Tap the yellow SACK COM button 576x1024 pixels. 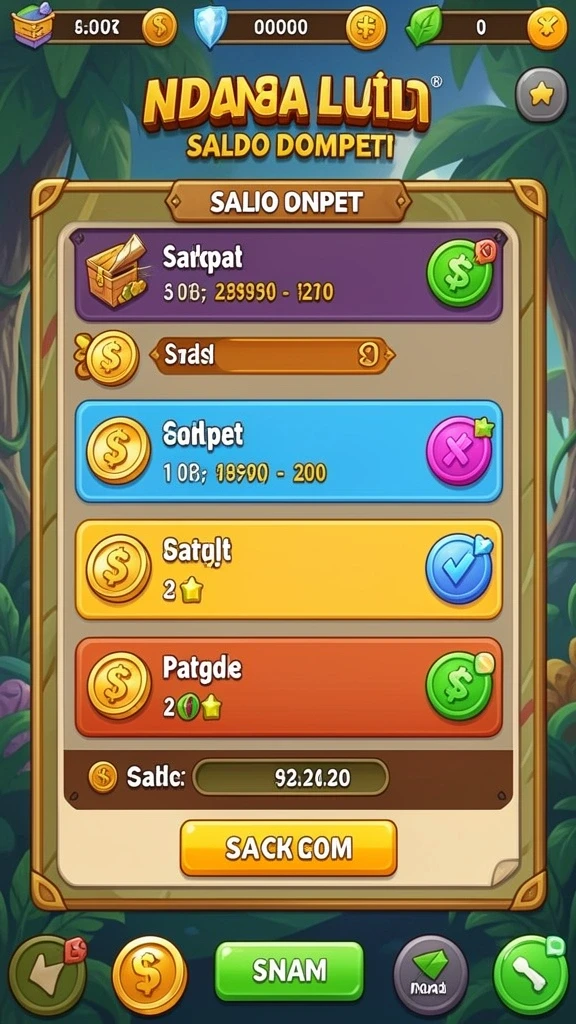pyautogui.click(x=289, y=848)
